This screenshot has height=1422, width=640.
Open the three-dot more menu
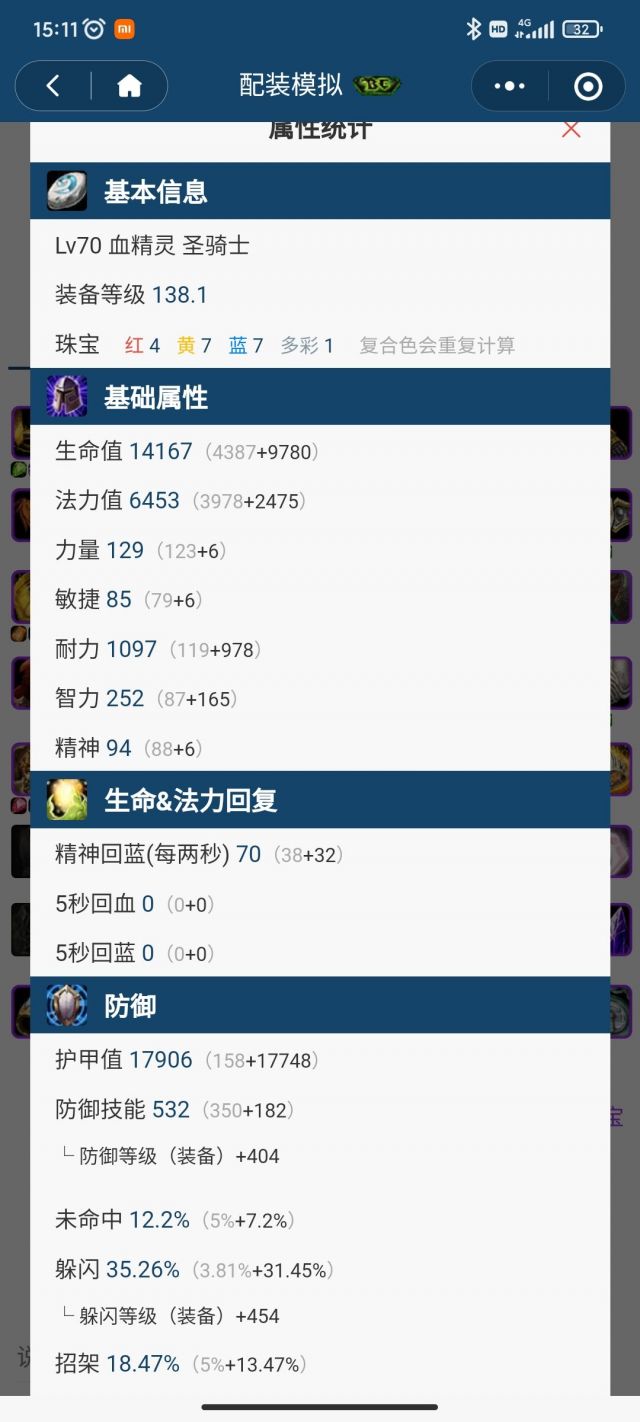(x=510, y=86)
